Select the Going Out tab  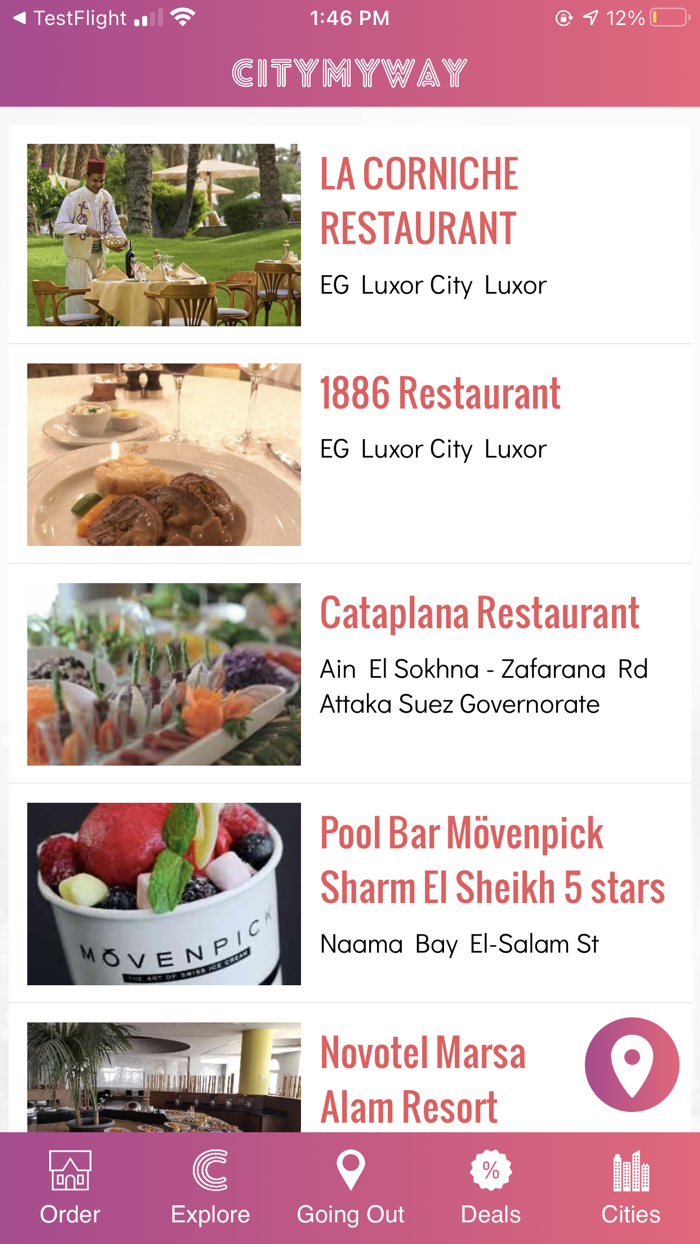[350, 1188]
